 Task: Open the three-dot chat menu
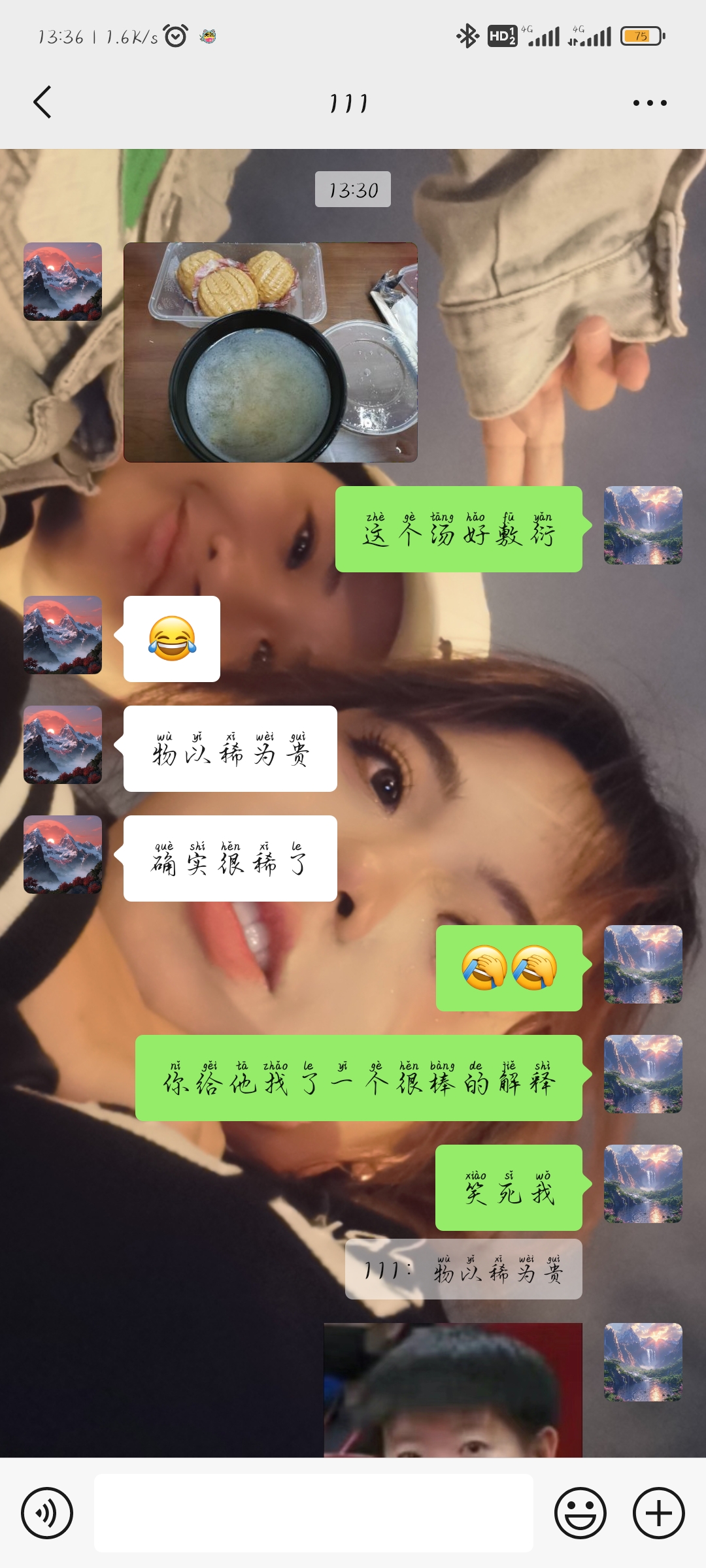click(650, 103)
